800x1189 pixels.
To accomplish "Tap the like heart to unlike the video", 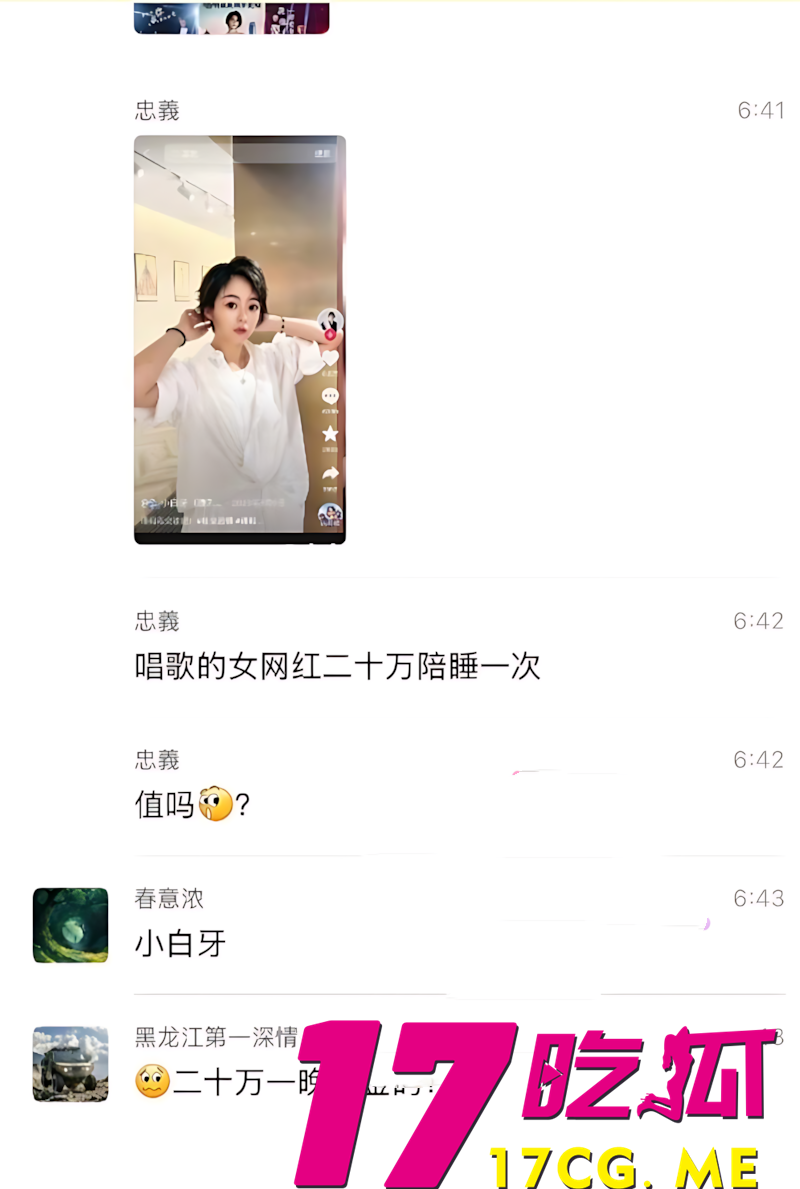I will point(331,357).
